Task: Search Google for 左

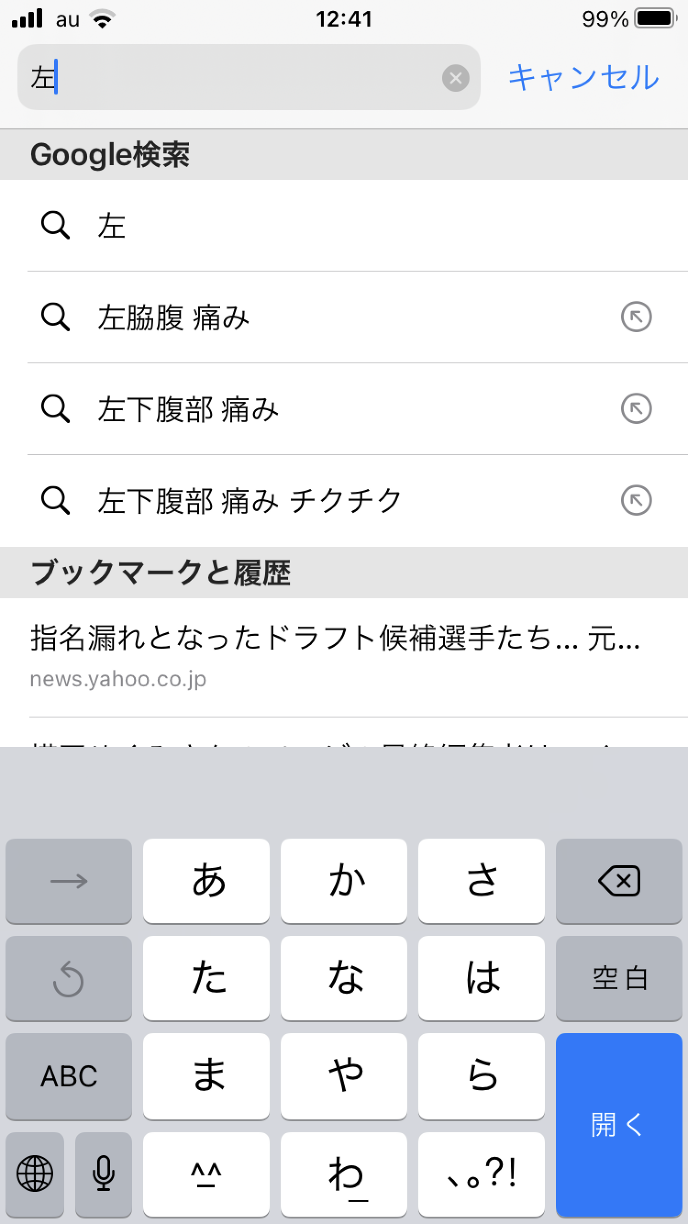Action: [x=300, y=226]
